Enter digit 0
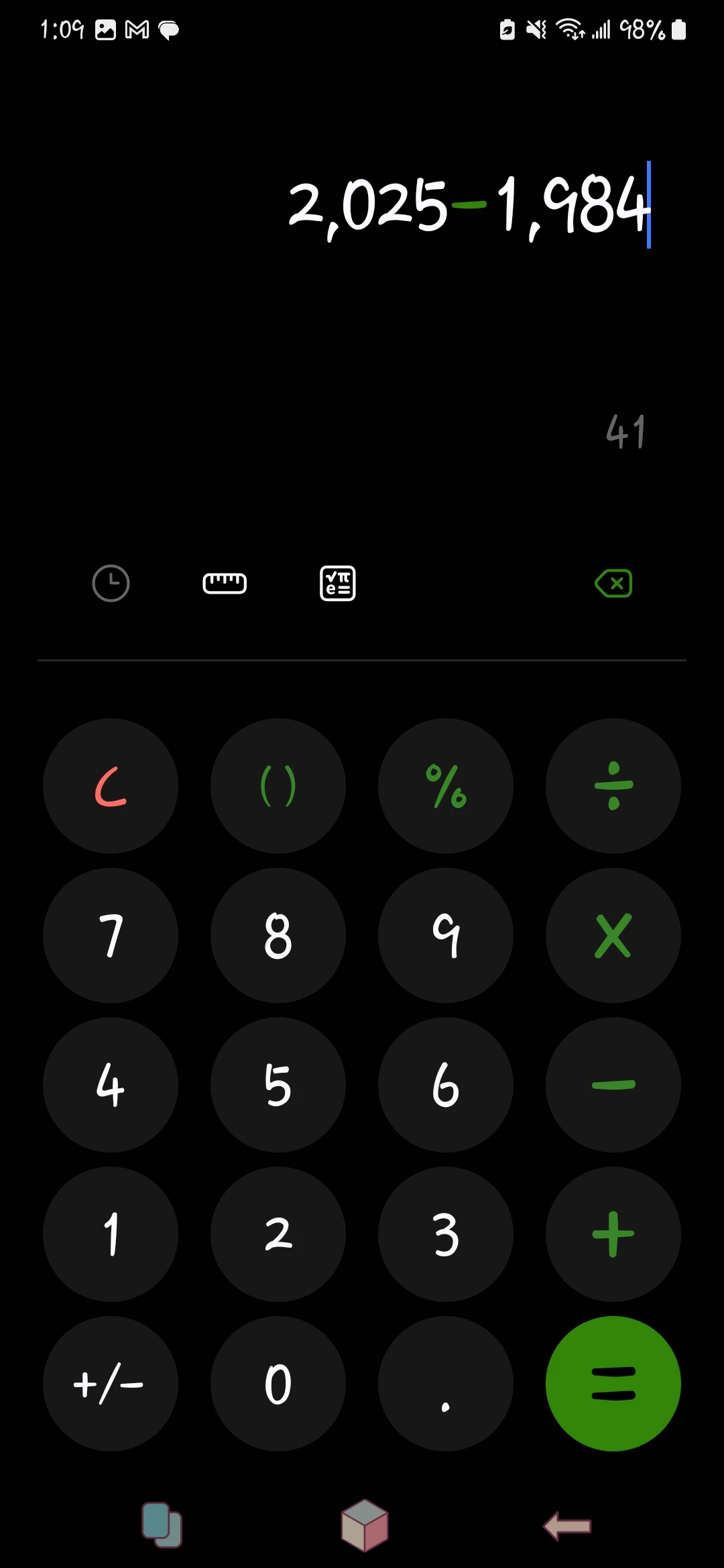The image size is (724, 1568). pos(278,1383)
